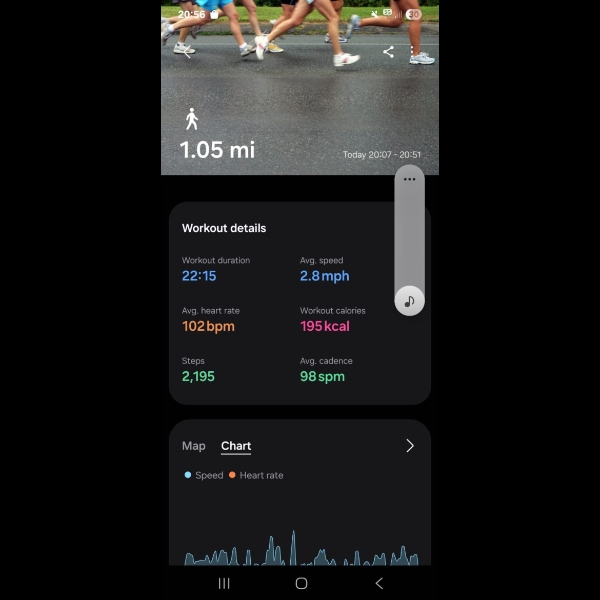This screenshot has width=600, height=600.
Task: Share this walking workout
Action: click(x=388, y=52)
